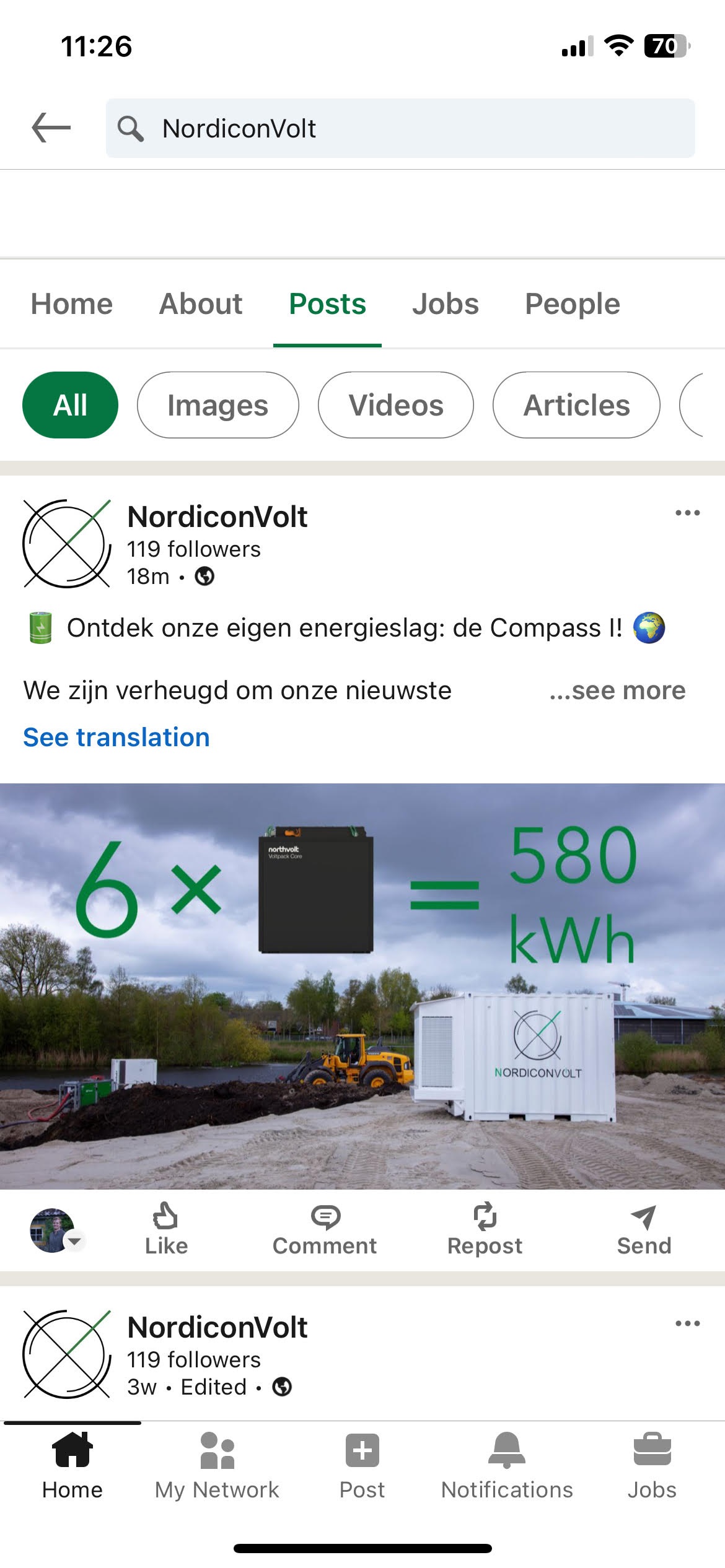Open the 580 kWh post image

point(362,986)
